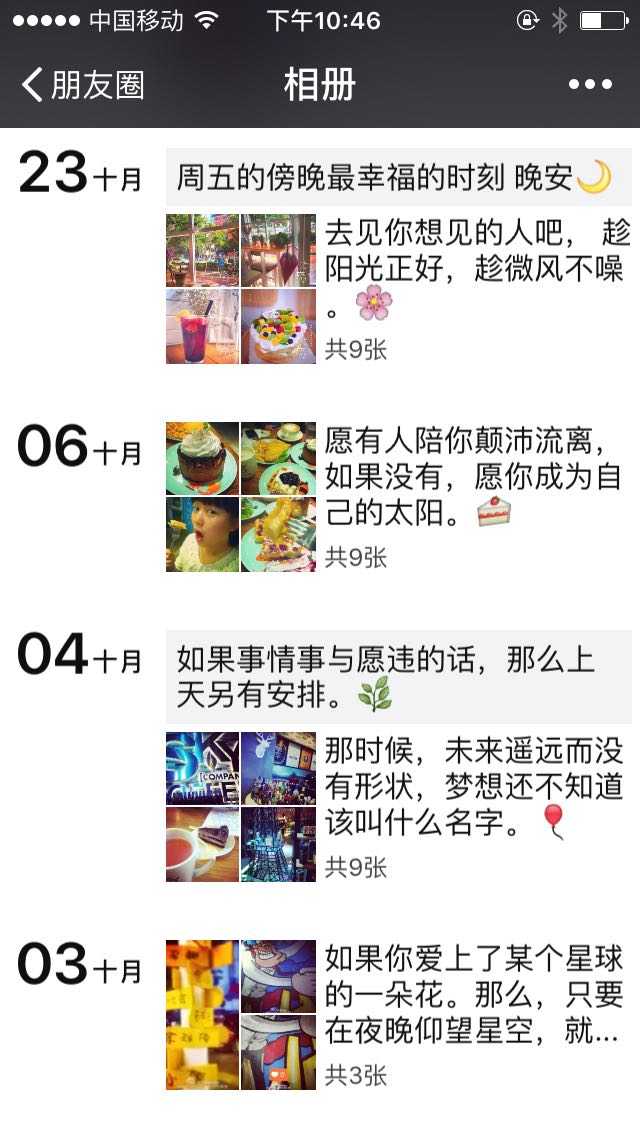Open the 06 October photo post thumbnails
This screenshot has height=1136, width=640.
tap(241, 497)
